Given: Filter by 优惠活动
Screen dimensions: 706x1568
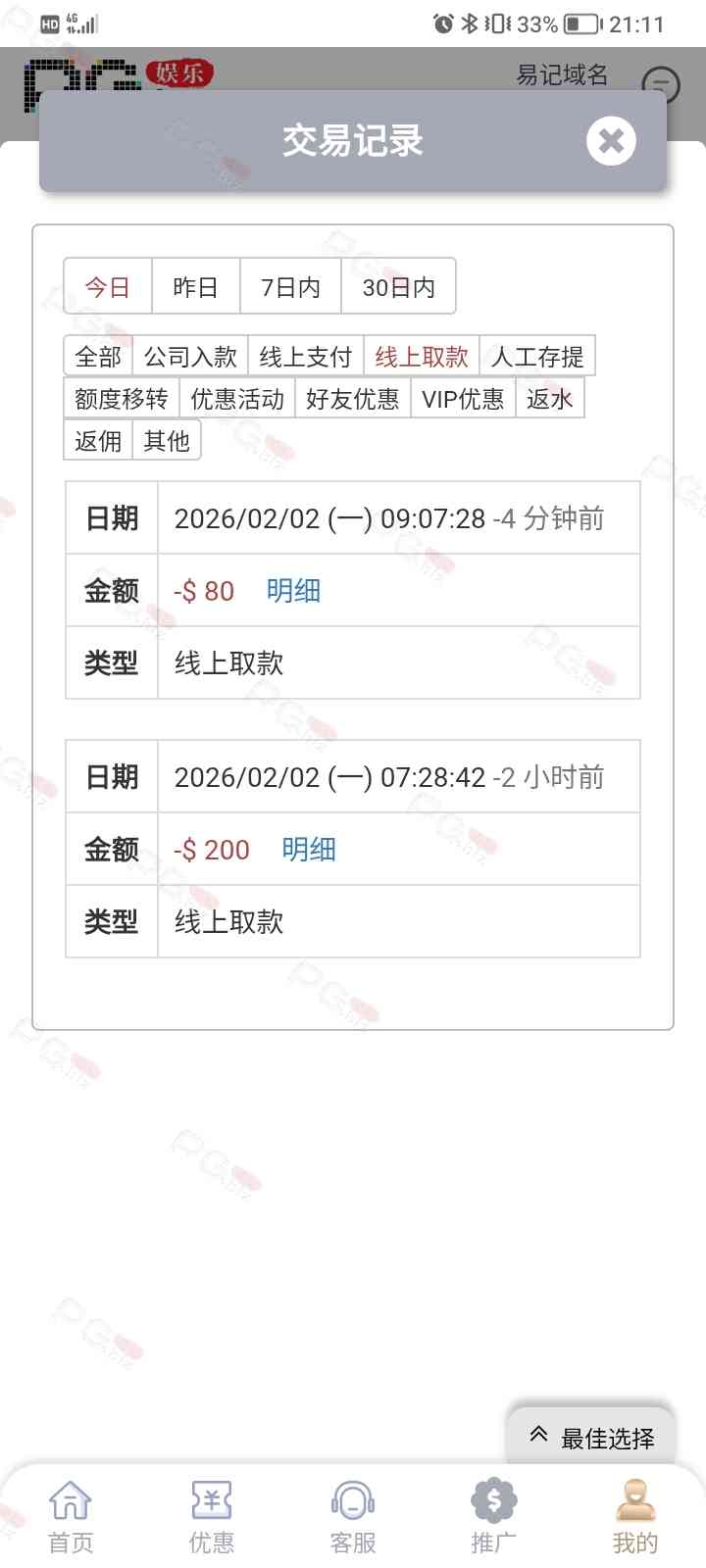Looking at the screenshot, I should (x=237, y=399).
